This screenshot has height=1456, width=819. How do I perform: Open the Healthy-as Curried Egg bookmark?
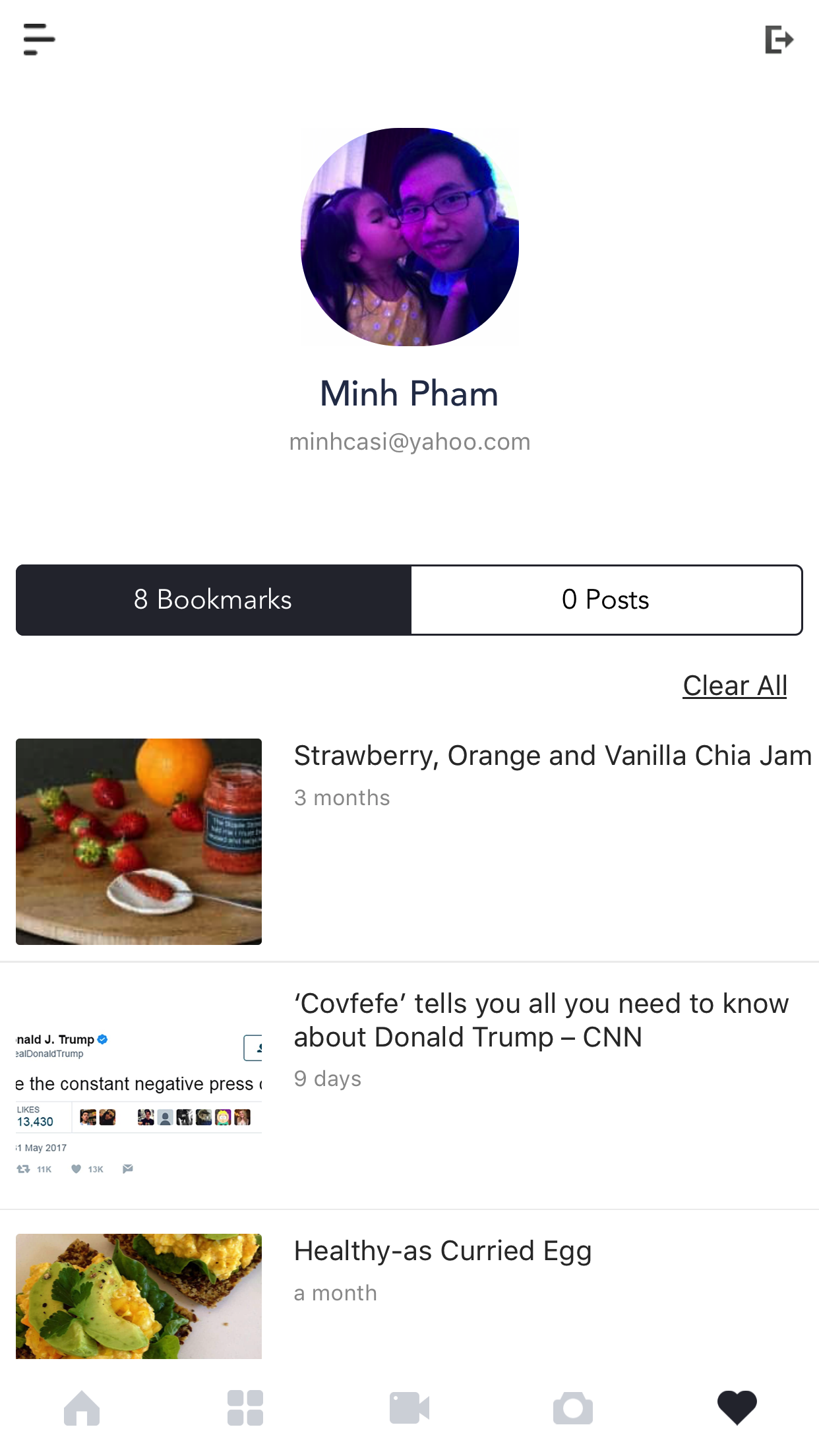442,1251
